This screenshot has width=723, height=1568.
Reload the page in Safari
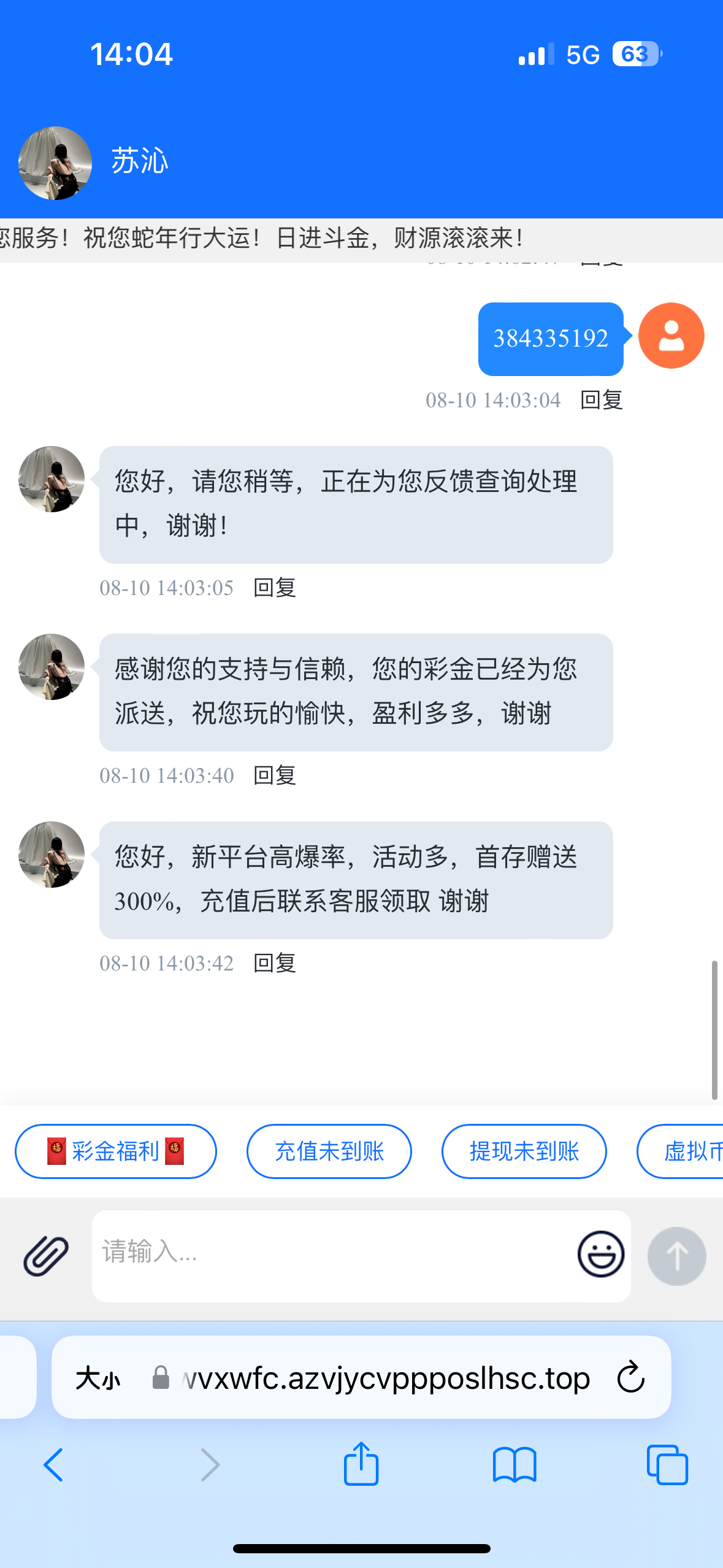(630, 1378)
